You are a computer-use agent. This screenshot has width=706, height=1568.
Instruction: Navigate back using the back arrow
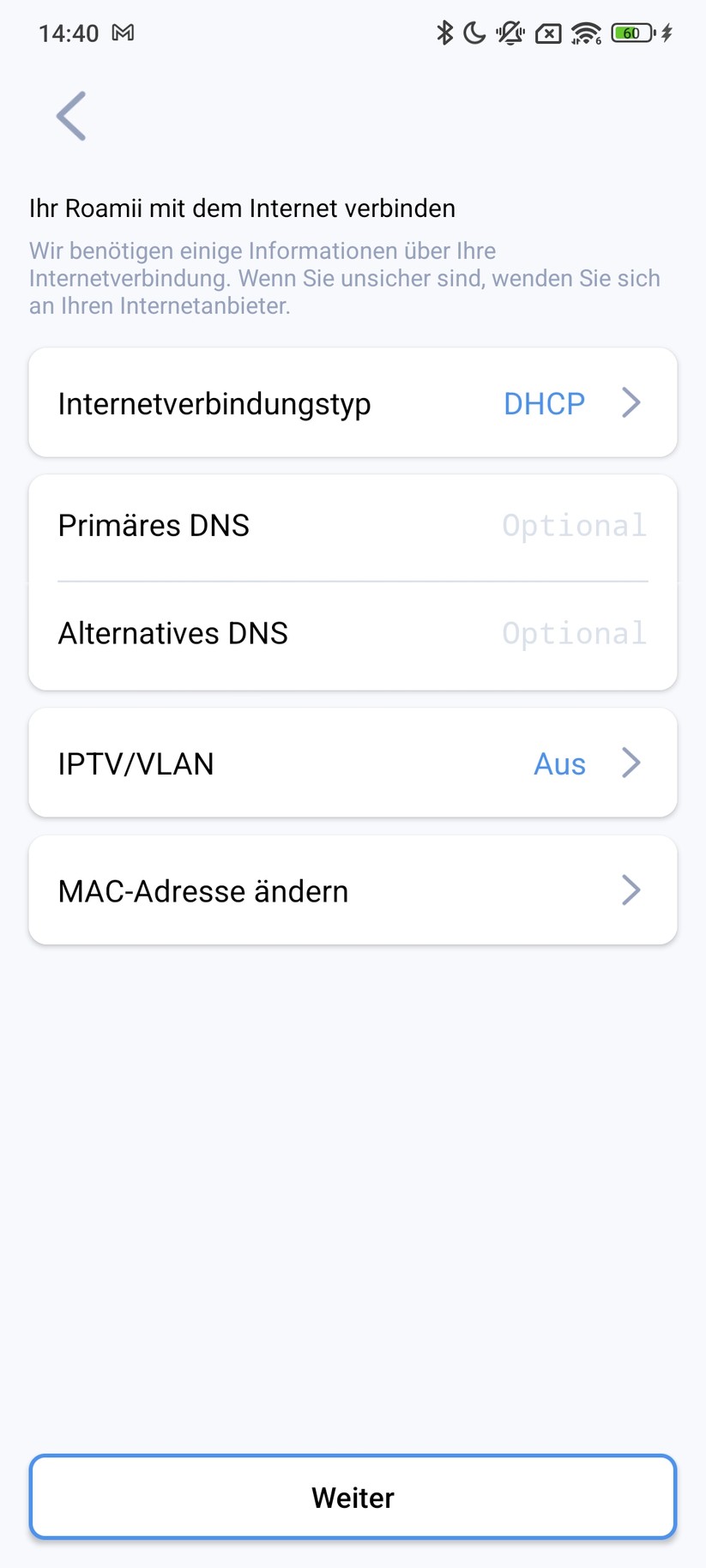70,116
